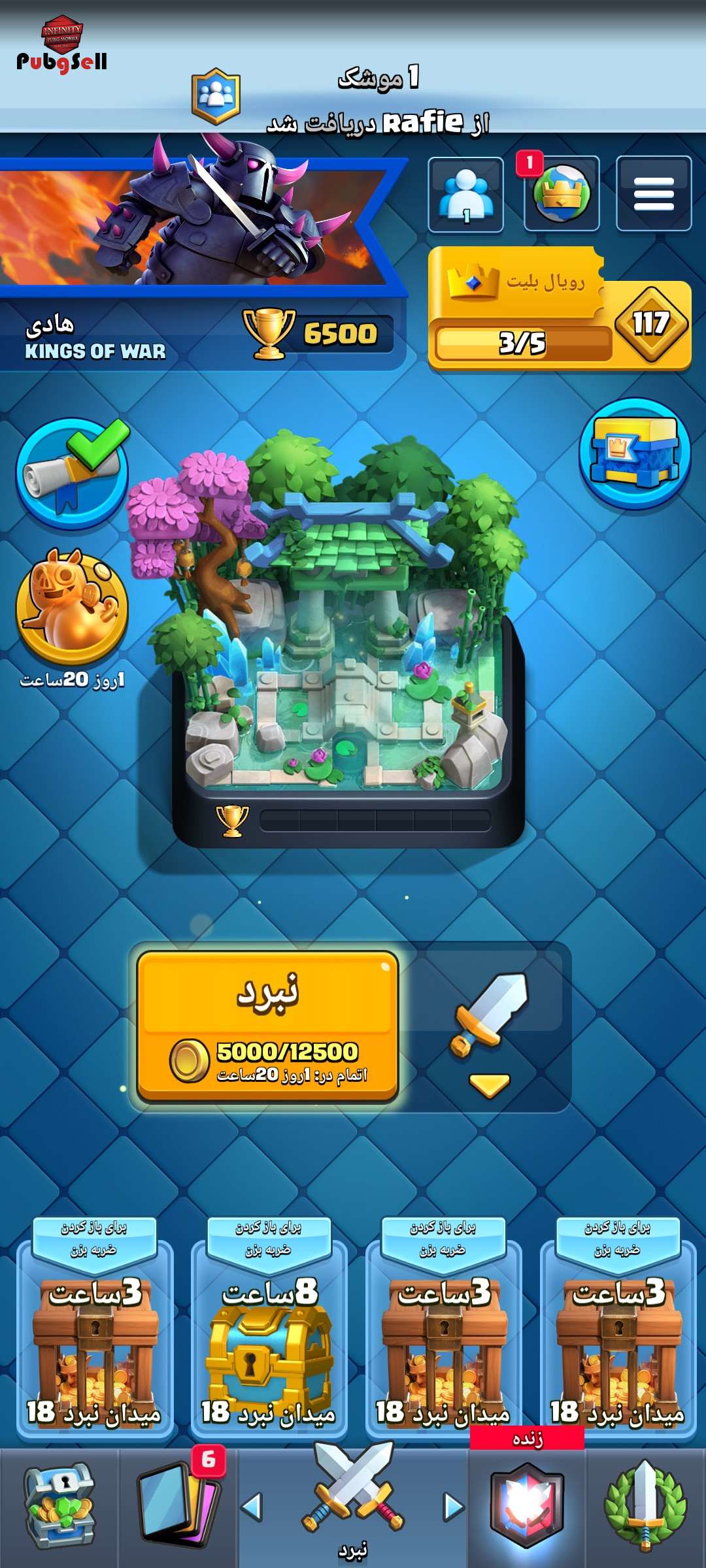Open the golden piggy bank offer

click(72, 609)
